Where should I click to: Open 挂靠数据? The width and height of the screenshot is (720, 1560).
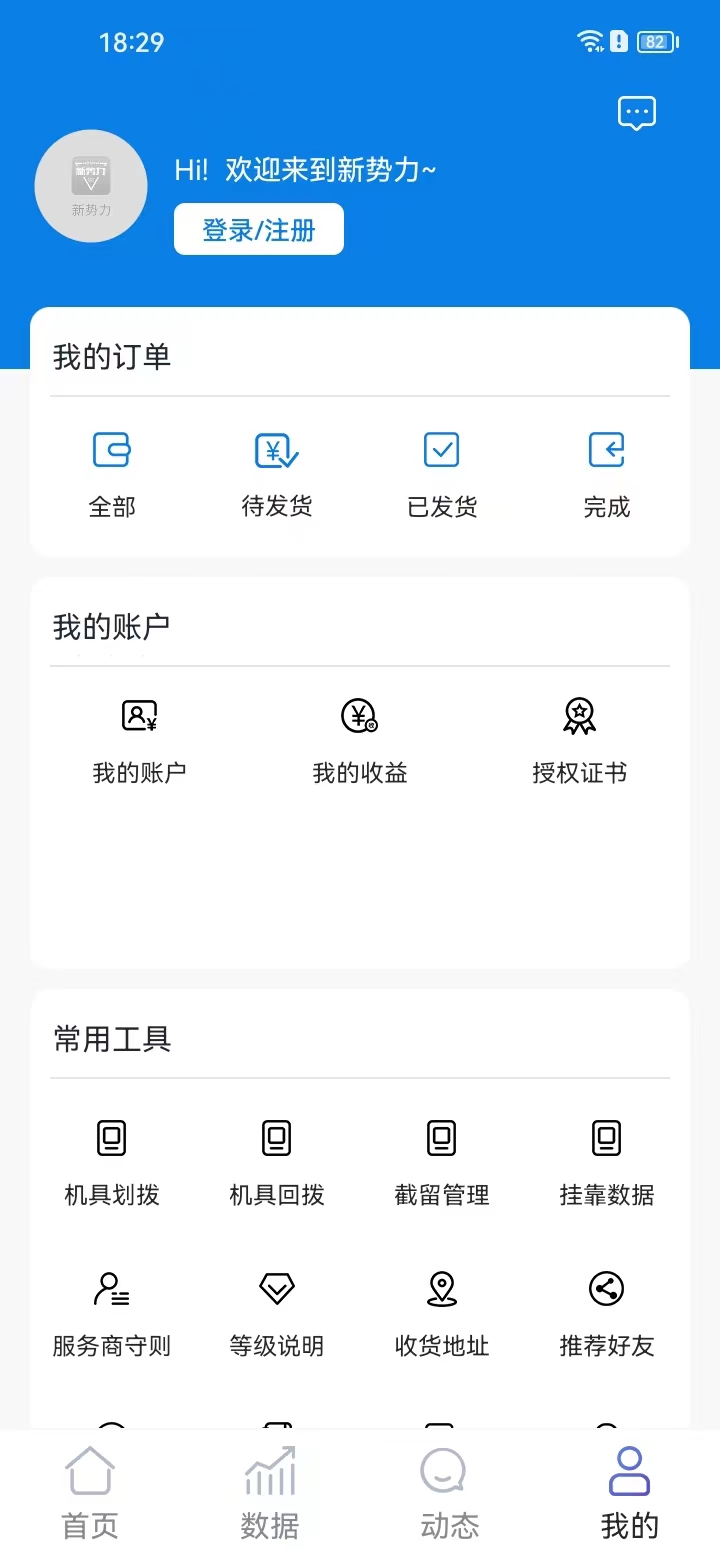click(606, 1160)
